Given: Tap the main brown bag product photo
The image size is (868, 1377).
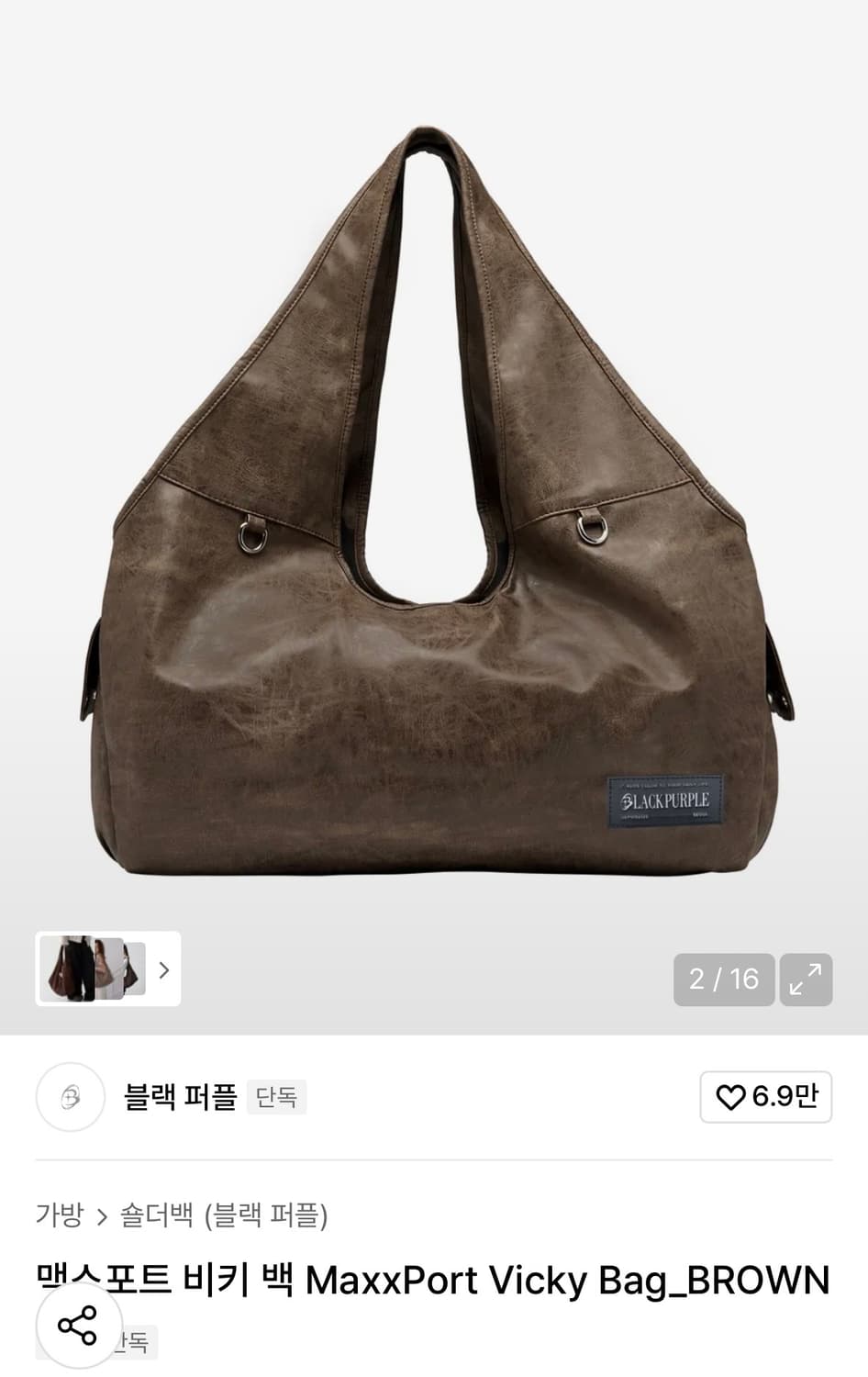Looking at the screenshot, I should tap(434, 505).
